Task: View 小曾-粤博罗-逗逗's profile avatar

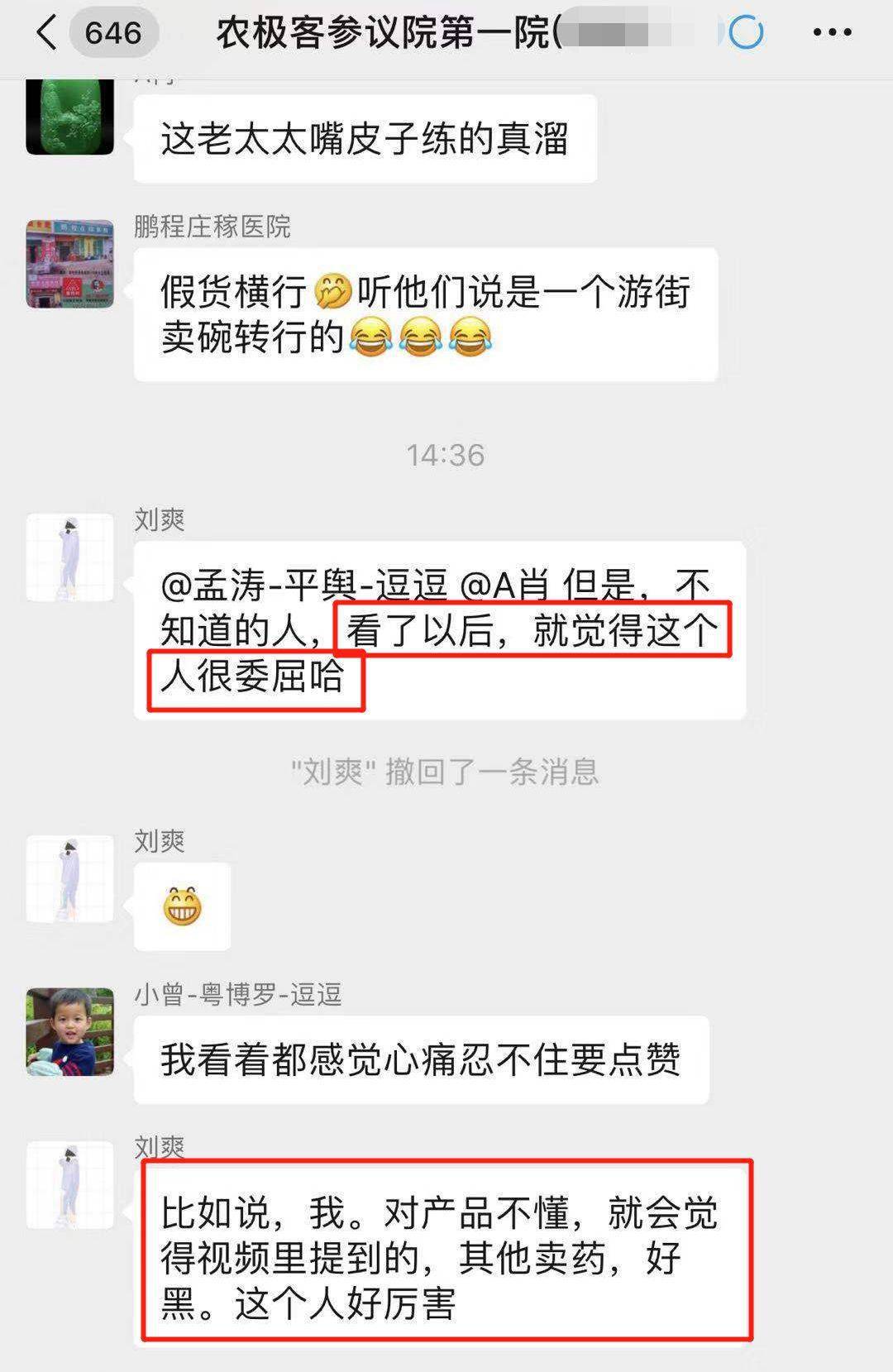Action: pyautogui.click(x=69, y=1031)
